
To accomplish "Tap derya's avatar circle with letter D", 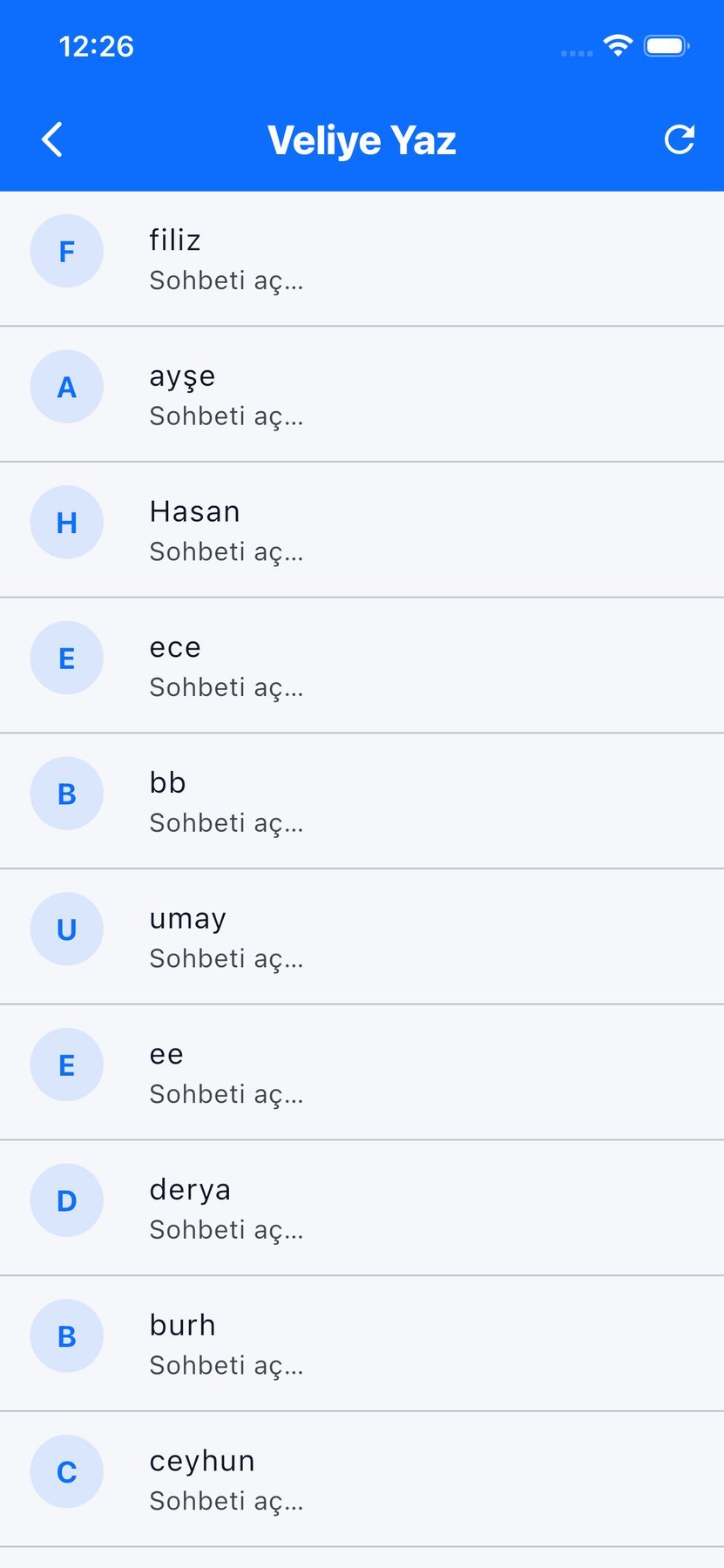I will click(66, 1200).
